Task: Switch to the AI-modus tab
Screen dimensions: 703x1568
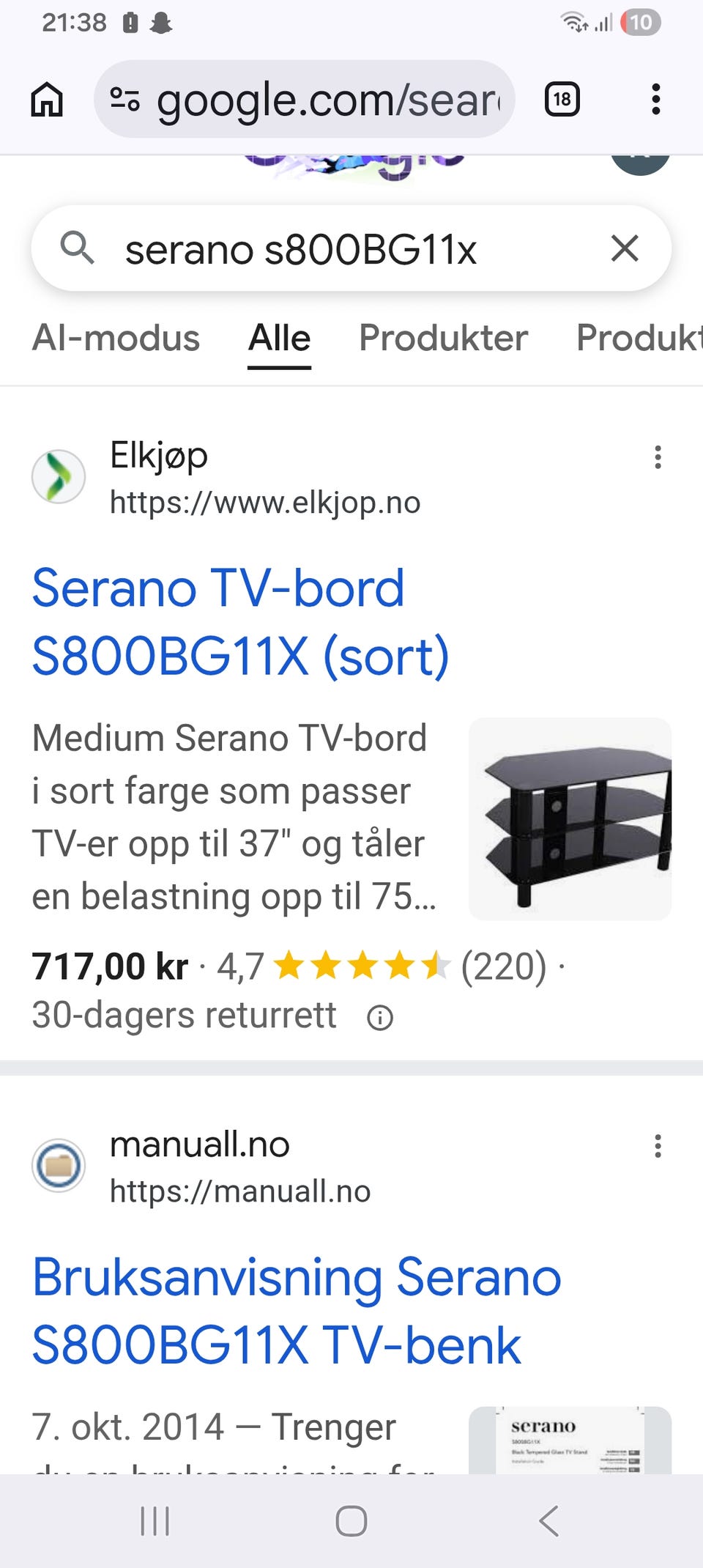Action: [x=116, y=339]
